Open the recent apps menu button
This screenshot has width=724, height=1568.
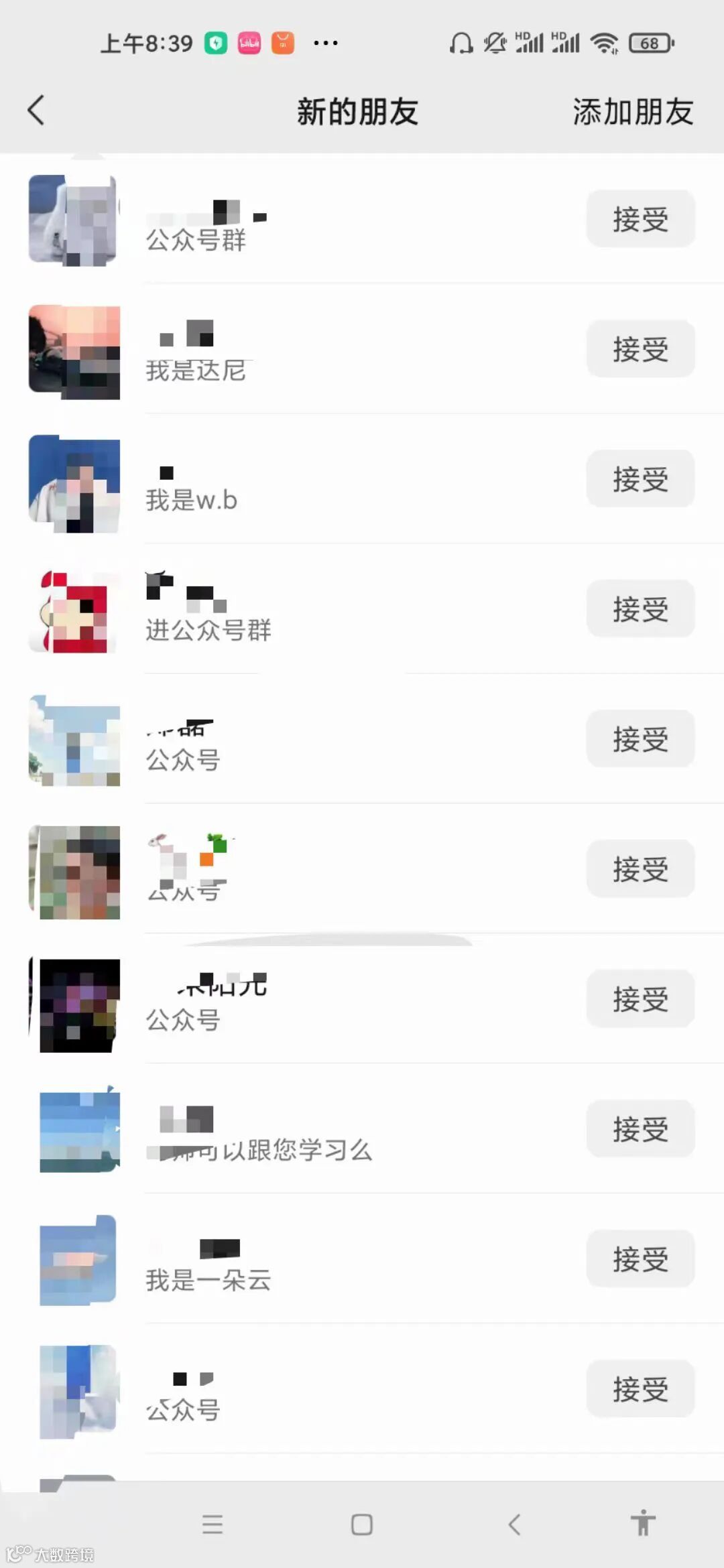point(213,1524)
